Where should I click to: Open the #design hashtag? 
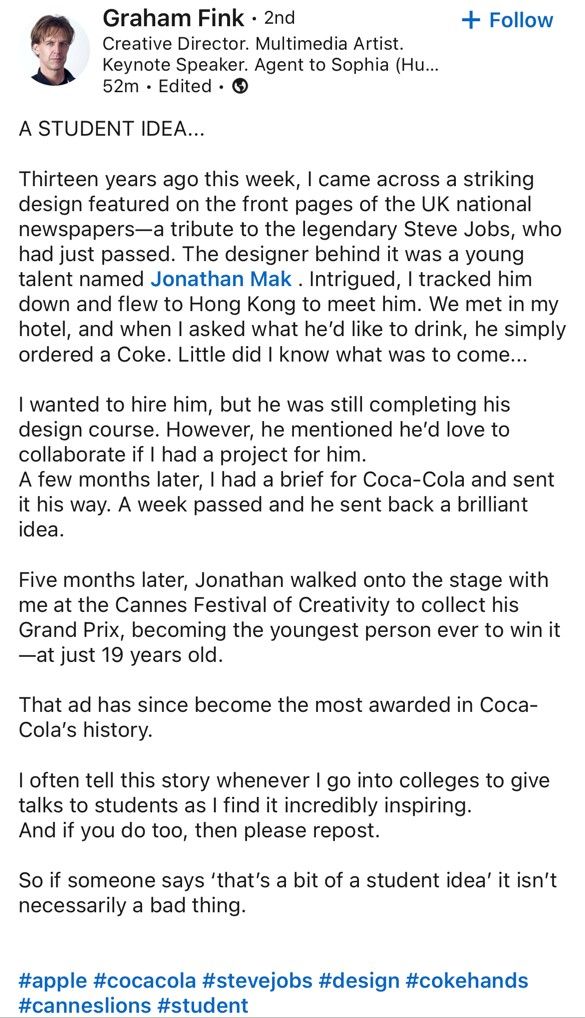click(358, 980)
